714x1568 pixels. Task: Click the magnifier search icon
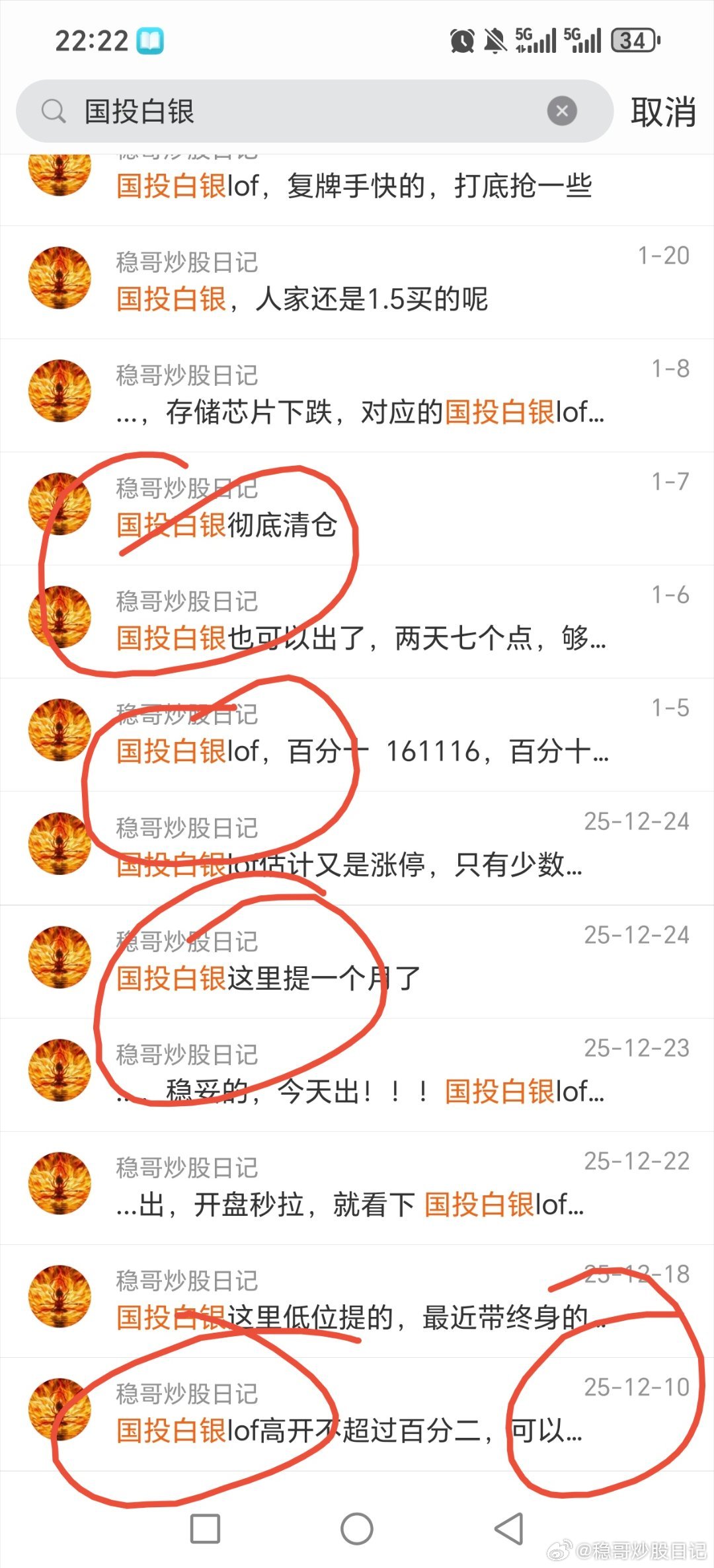pyautogui.click(x=54, y=110)
